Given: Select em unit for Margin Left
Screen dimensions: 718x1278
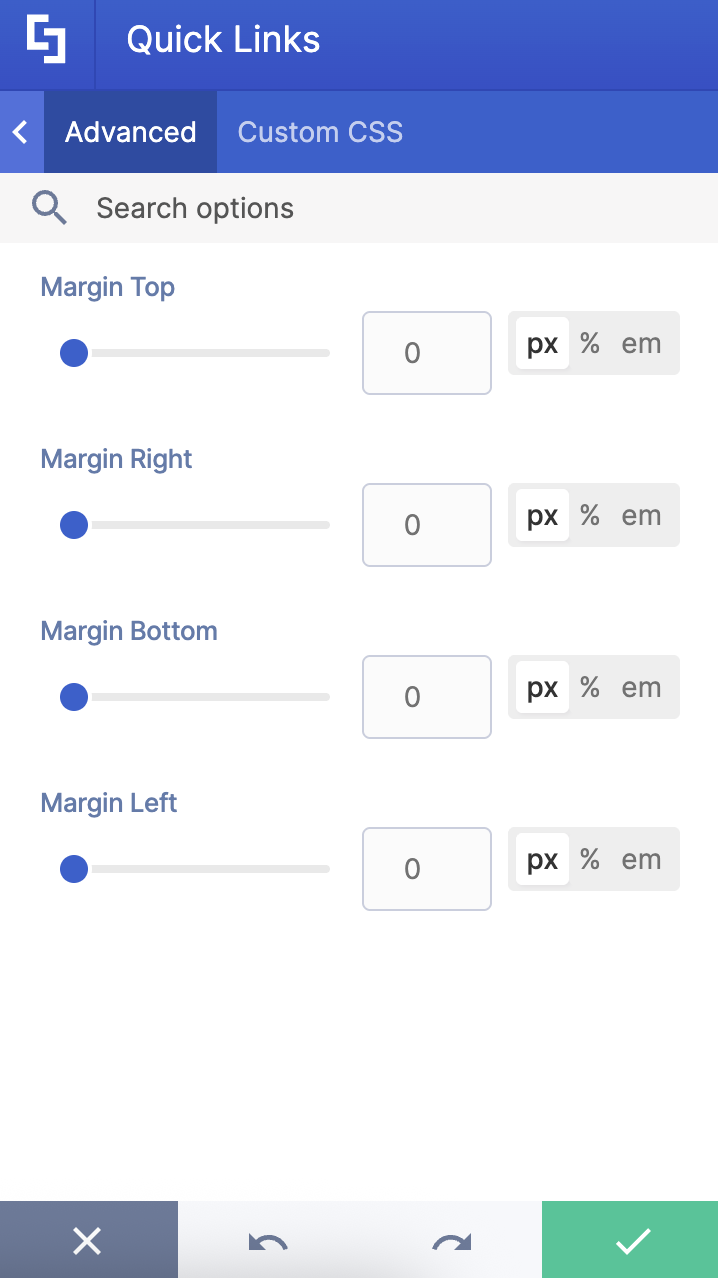Looking at the screenshot, I should pyautogui.click(x=641, y=860).
